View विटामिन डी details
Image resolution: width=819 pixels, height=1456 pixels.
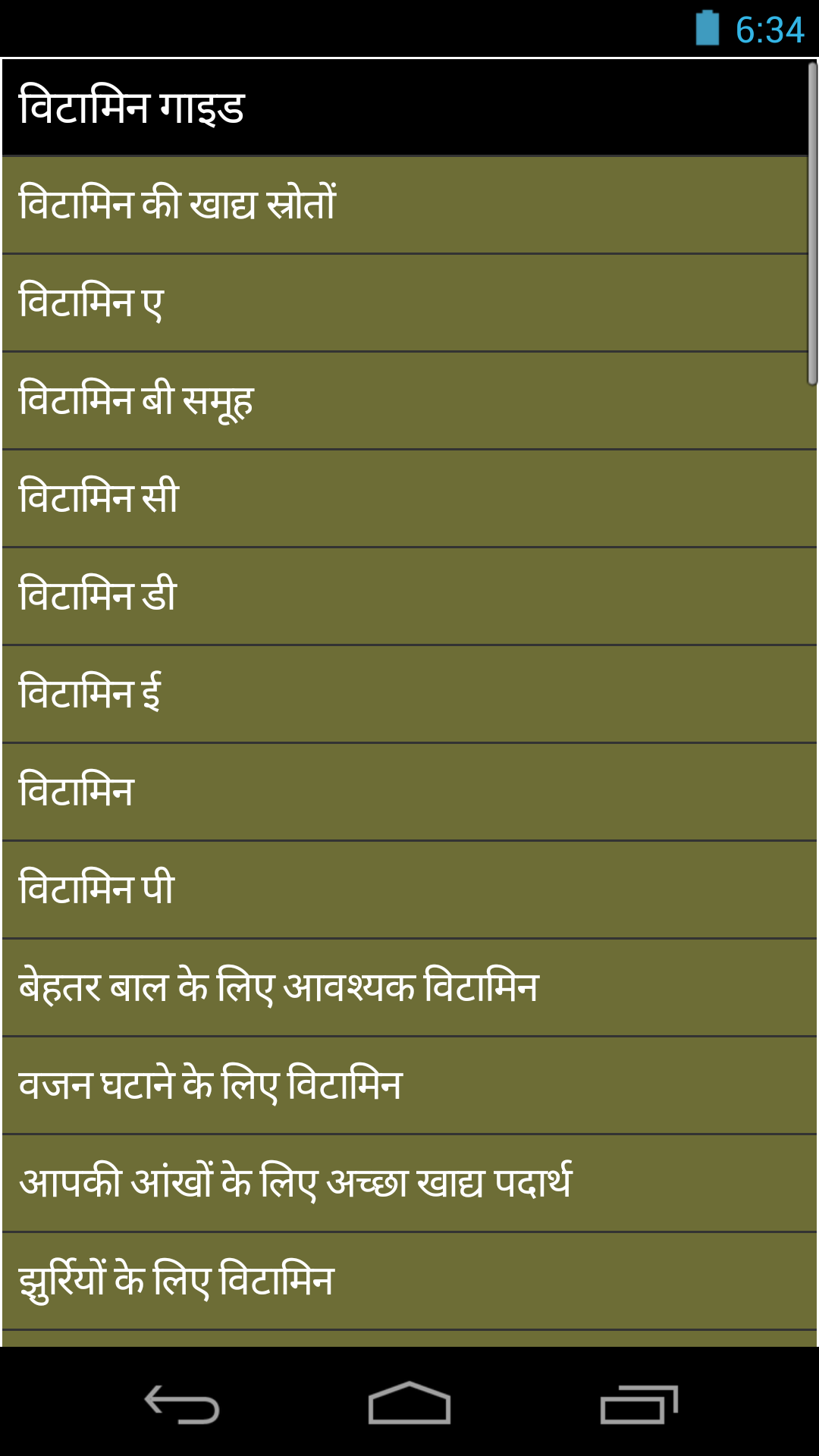[409, 596]
